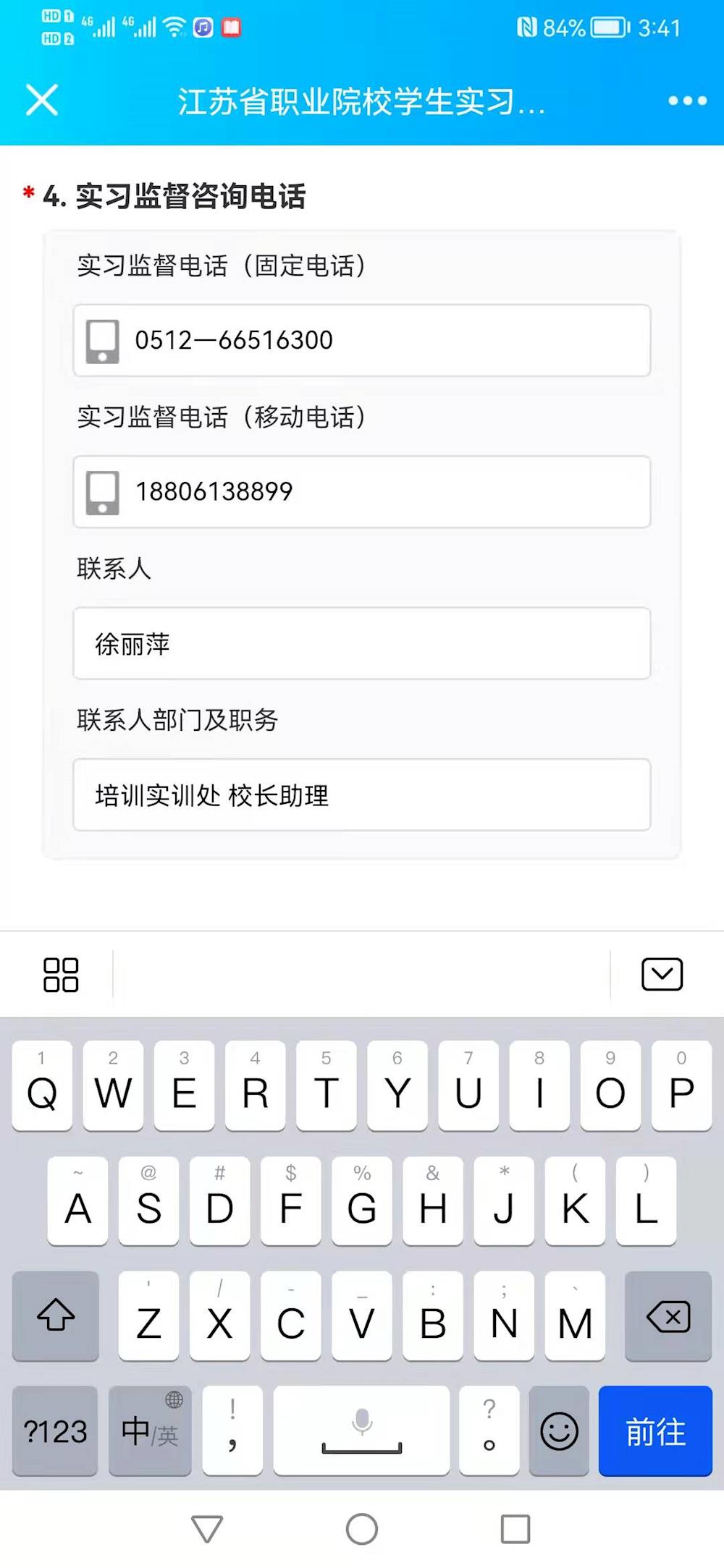This screenshot has width=724, height=1568.
Task: Go back with the system back button
Action: pyautogui.click(x=207, y=1529)
